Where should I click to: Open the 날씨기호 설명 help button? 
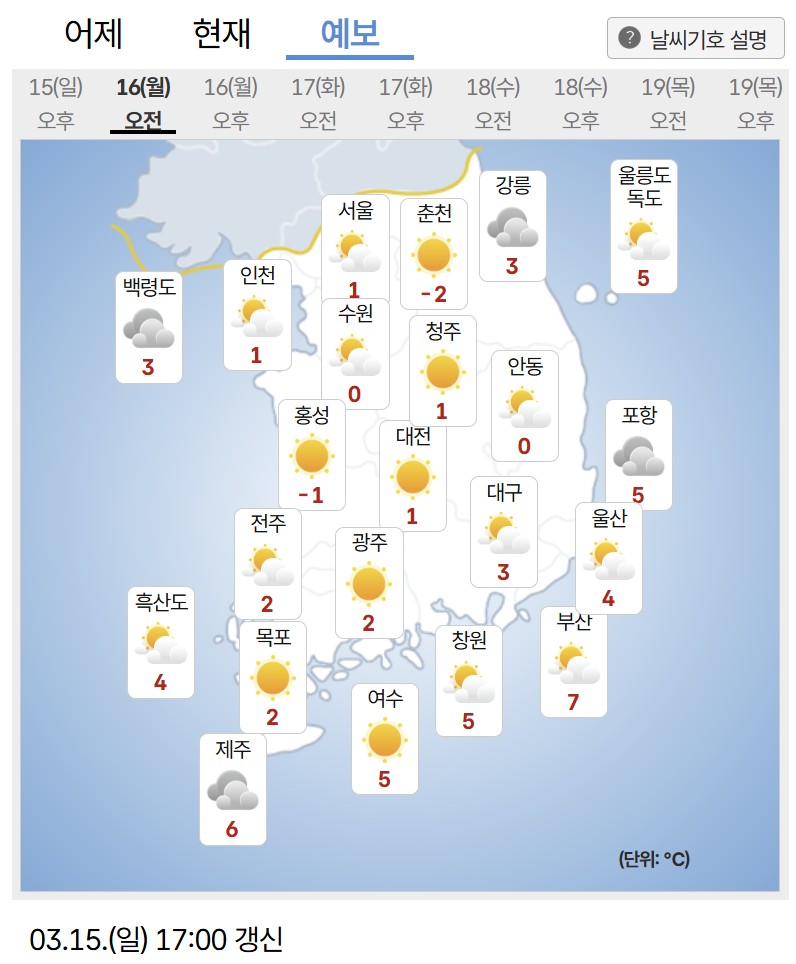[x=695, y=39]
